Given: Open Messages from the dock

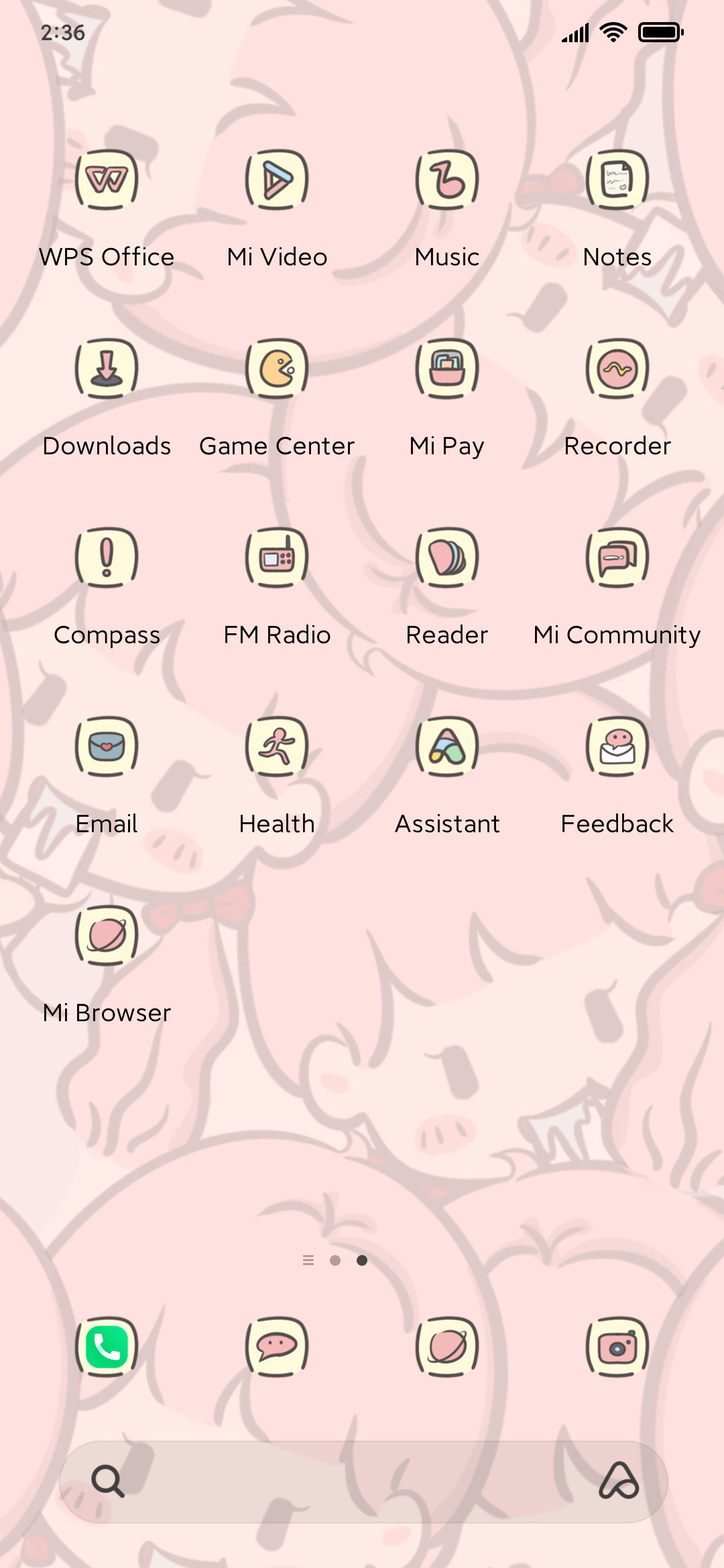Looking at the screenshot, I should 277,1347.
